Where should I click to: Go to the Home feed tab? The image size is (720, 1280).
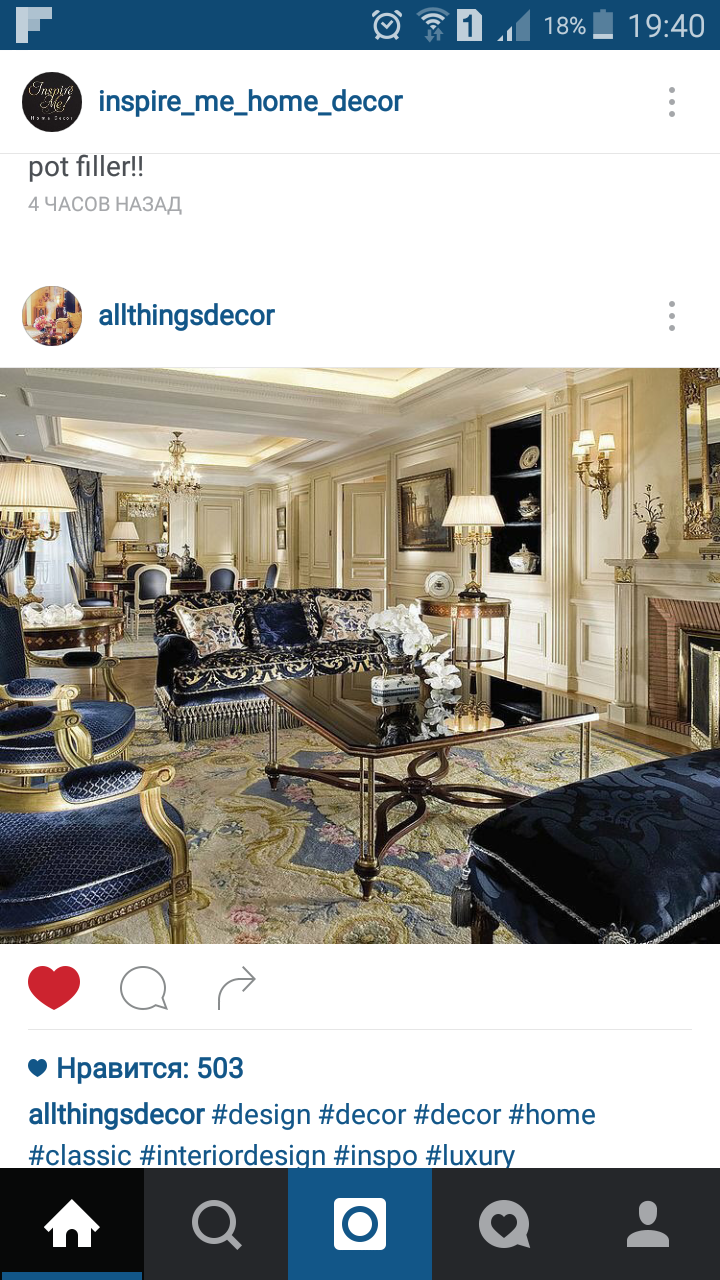72,1224
